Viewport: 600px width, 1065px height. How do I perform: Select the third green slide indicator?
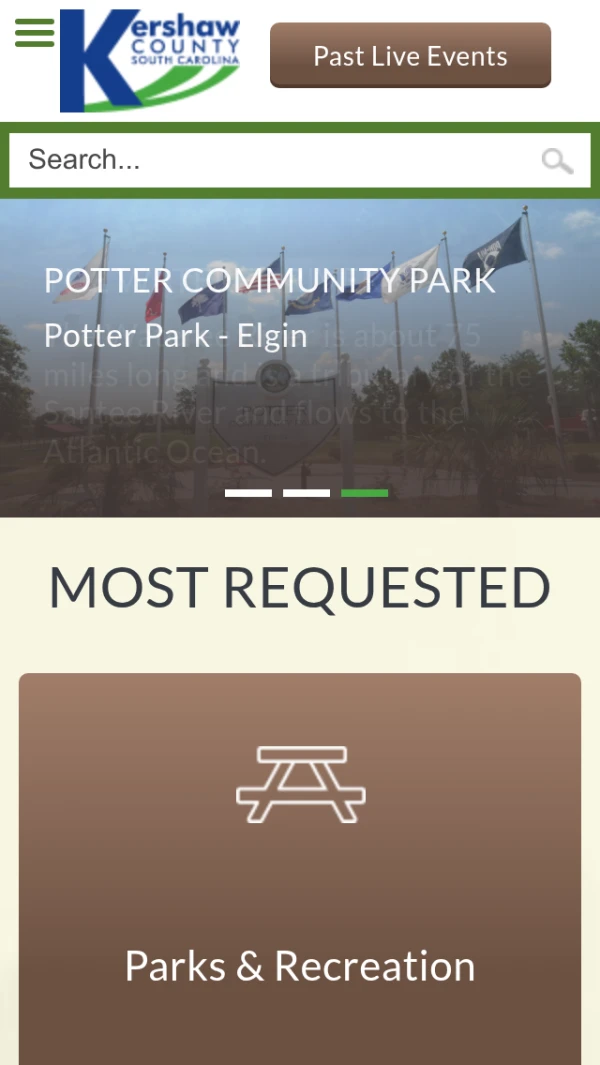364,493
